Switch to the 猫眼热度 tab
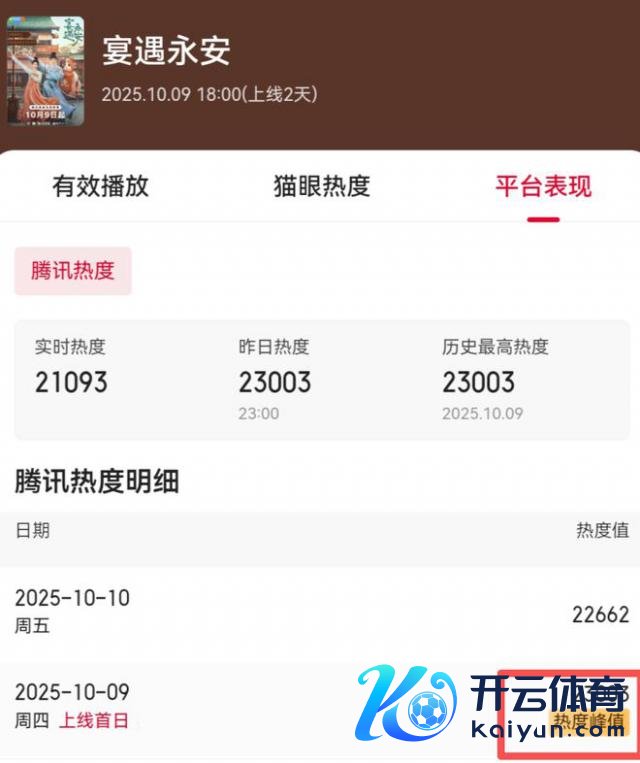Viewport: 640px width, 763px height. 321,186
